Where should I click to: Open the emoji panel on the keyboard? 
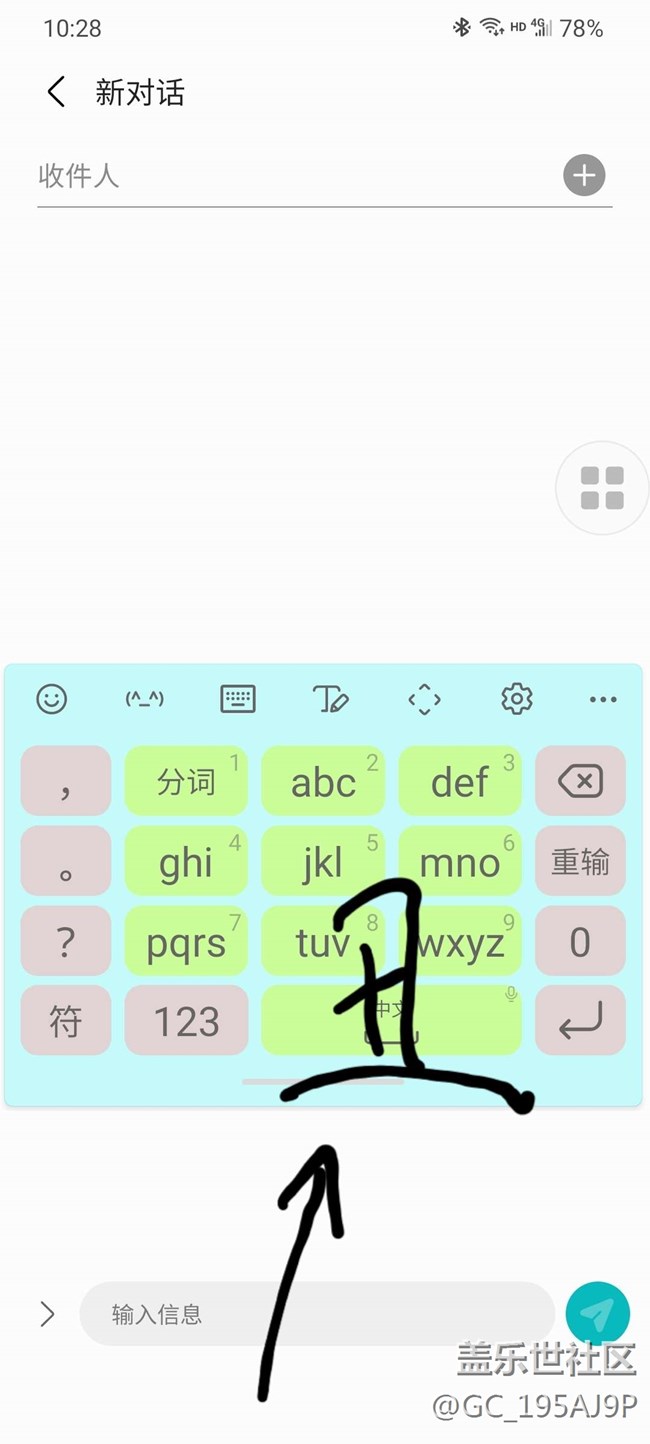click(52, 699)
